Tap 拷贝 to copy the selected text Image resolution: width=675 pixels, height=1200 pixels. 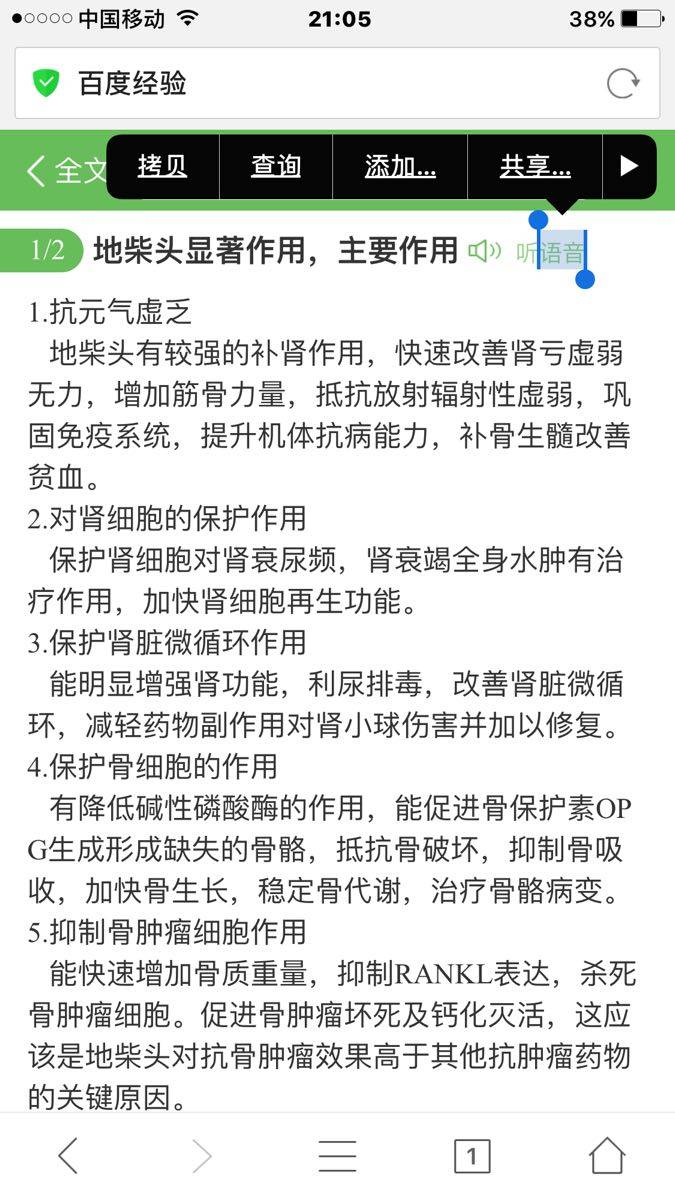click(163, 166)
